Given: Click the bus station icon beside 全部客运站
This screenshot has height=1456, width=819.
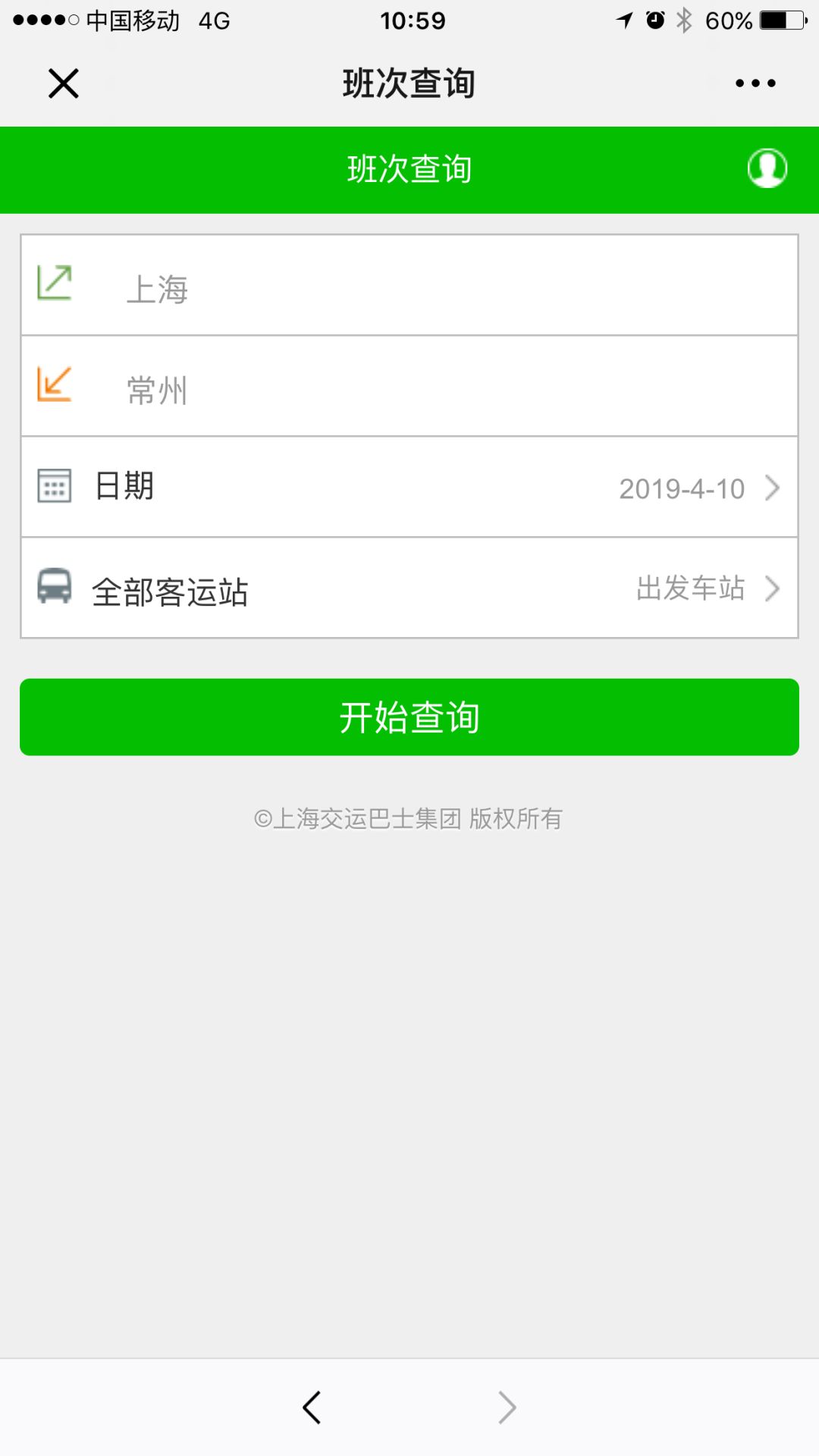Looking at the screenshot, I should tap(54, 586).
